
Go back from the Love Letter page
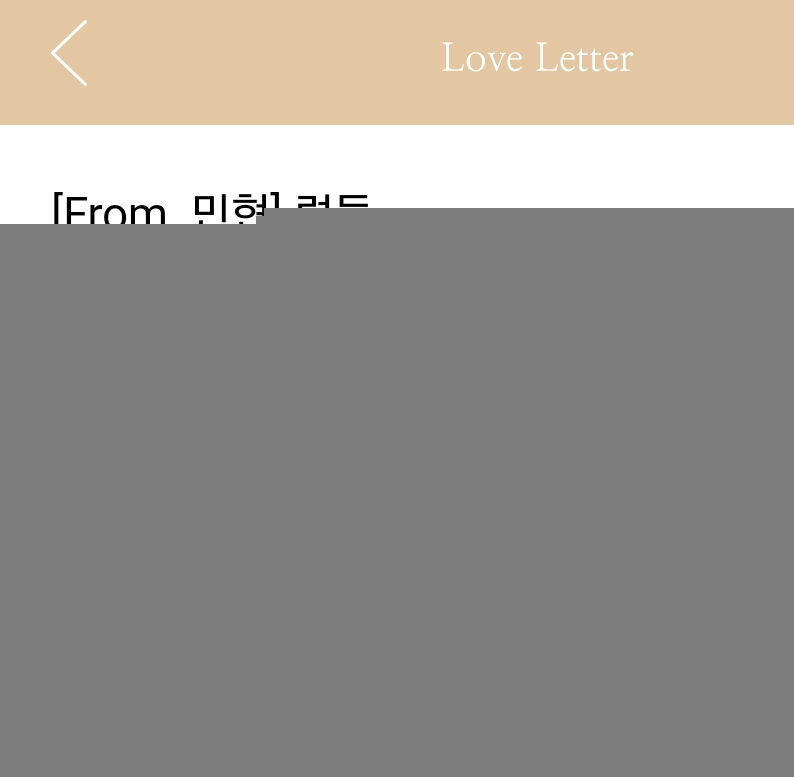pos(69,54)
